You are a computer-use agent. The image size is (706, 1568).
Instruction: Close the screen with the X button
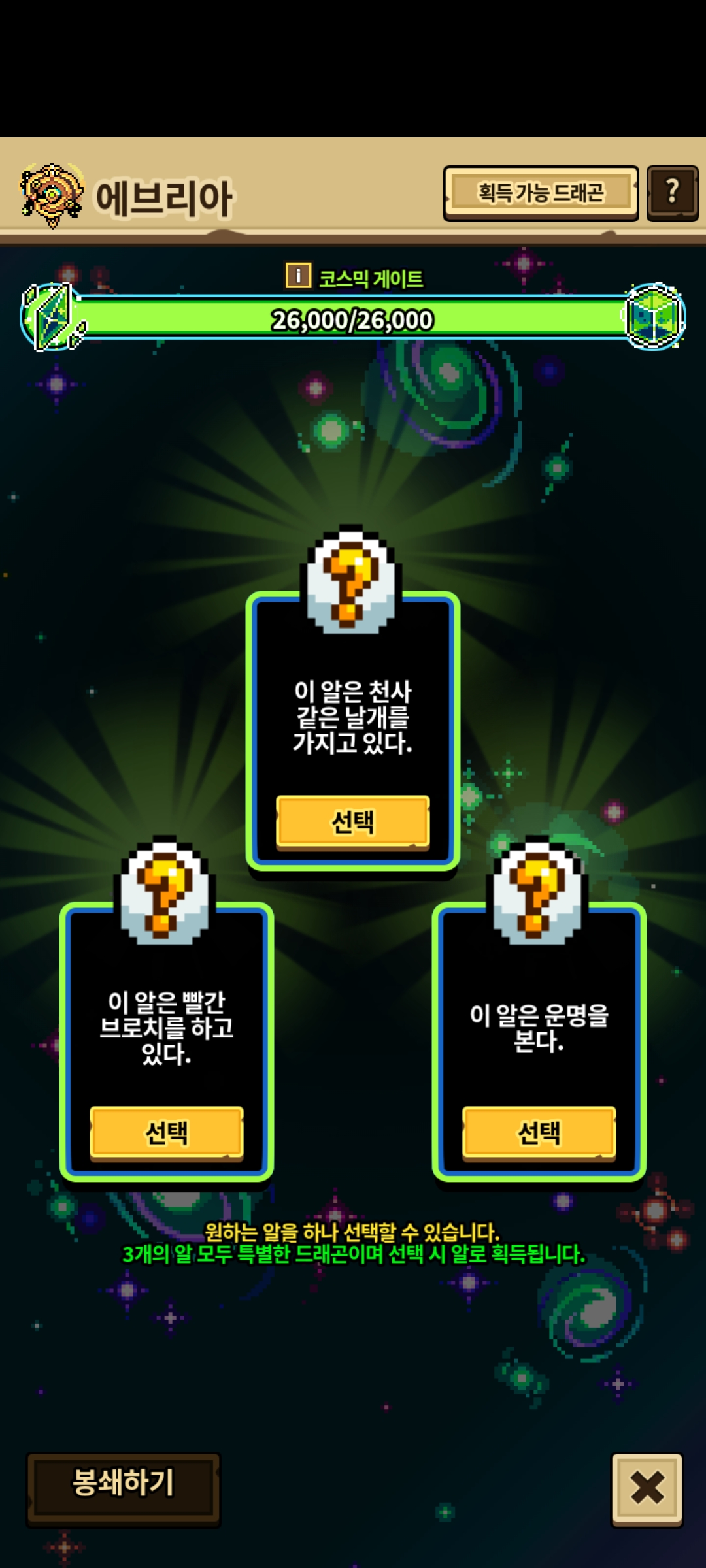(647, 1490)
